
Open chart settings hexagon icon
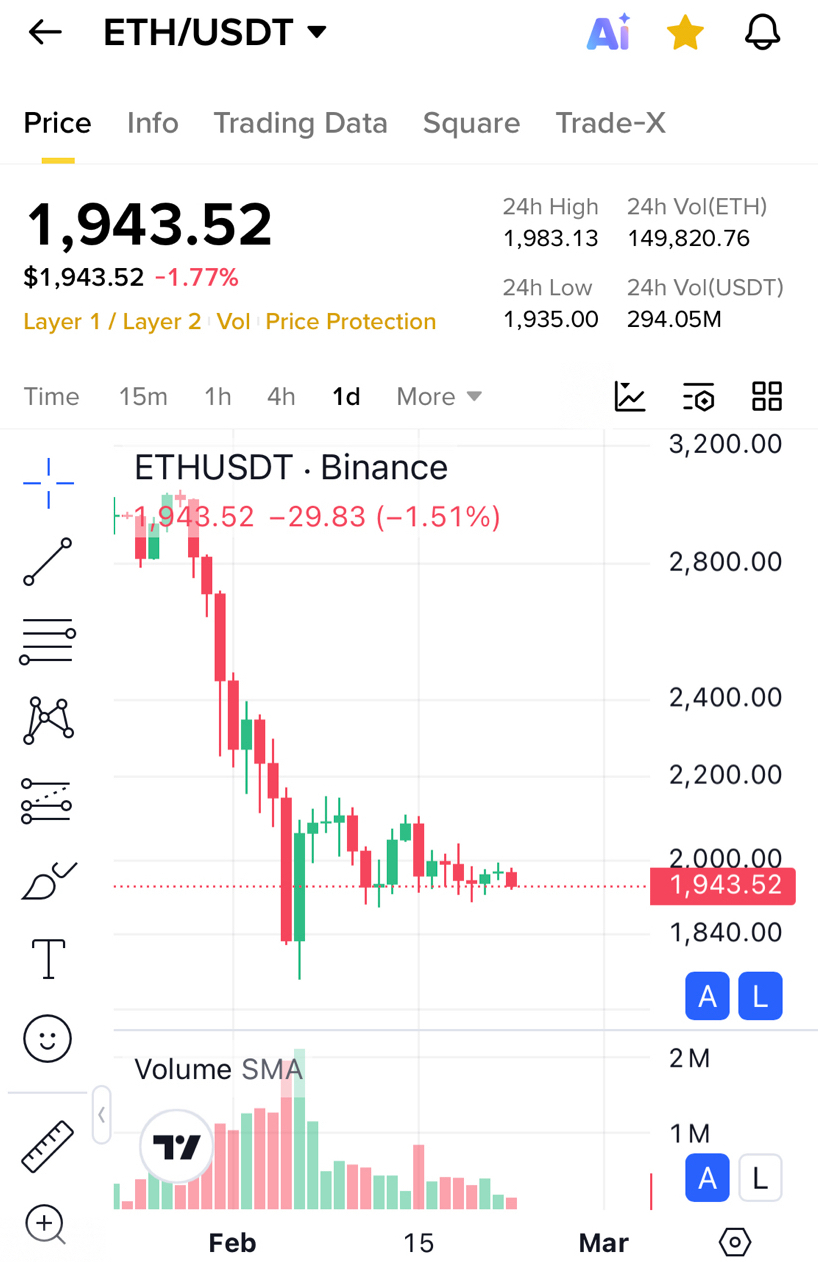(735, 1242)
